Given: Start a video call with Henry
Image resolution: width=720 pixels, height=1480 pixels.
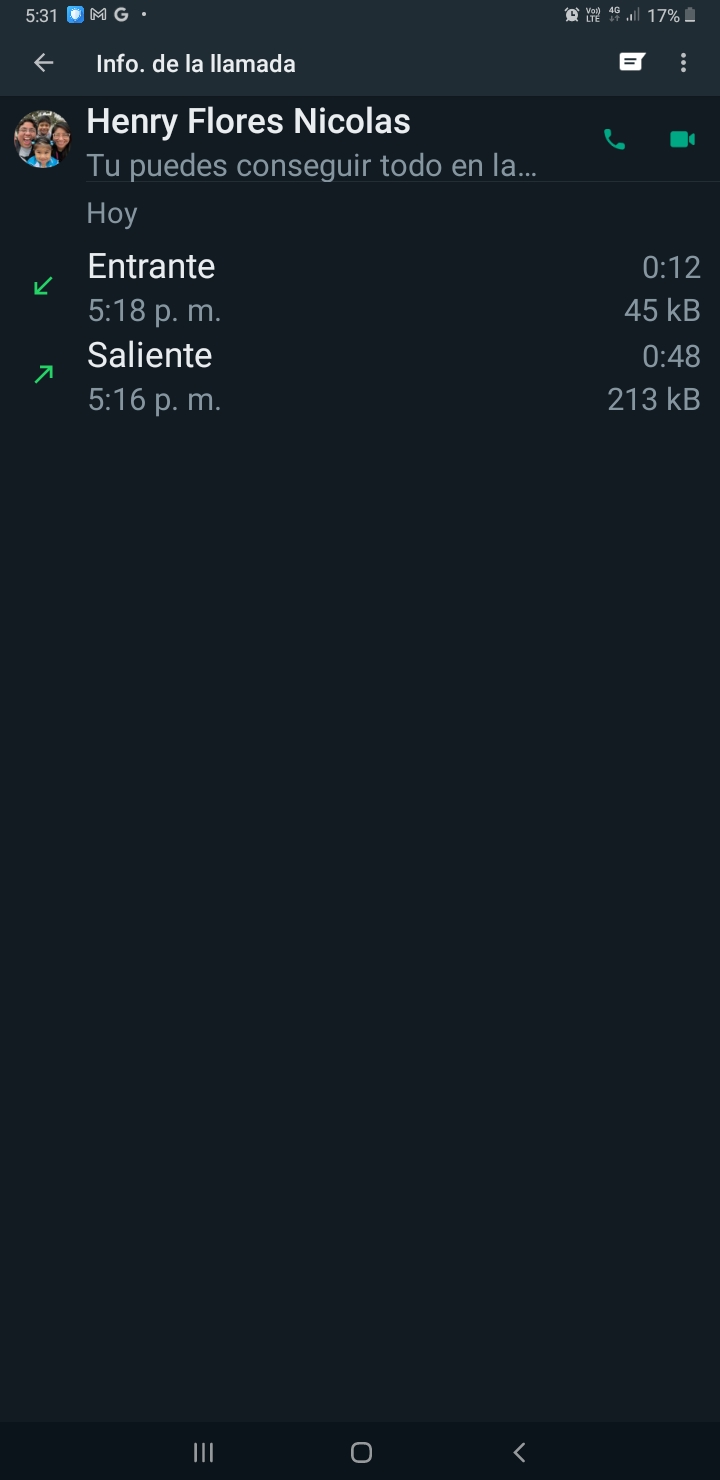Looking at the screenshot, I should [682, 139].
